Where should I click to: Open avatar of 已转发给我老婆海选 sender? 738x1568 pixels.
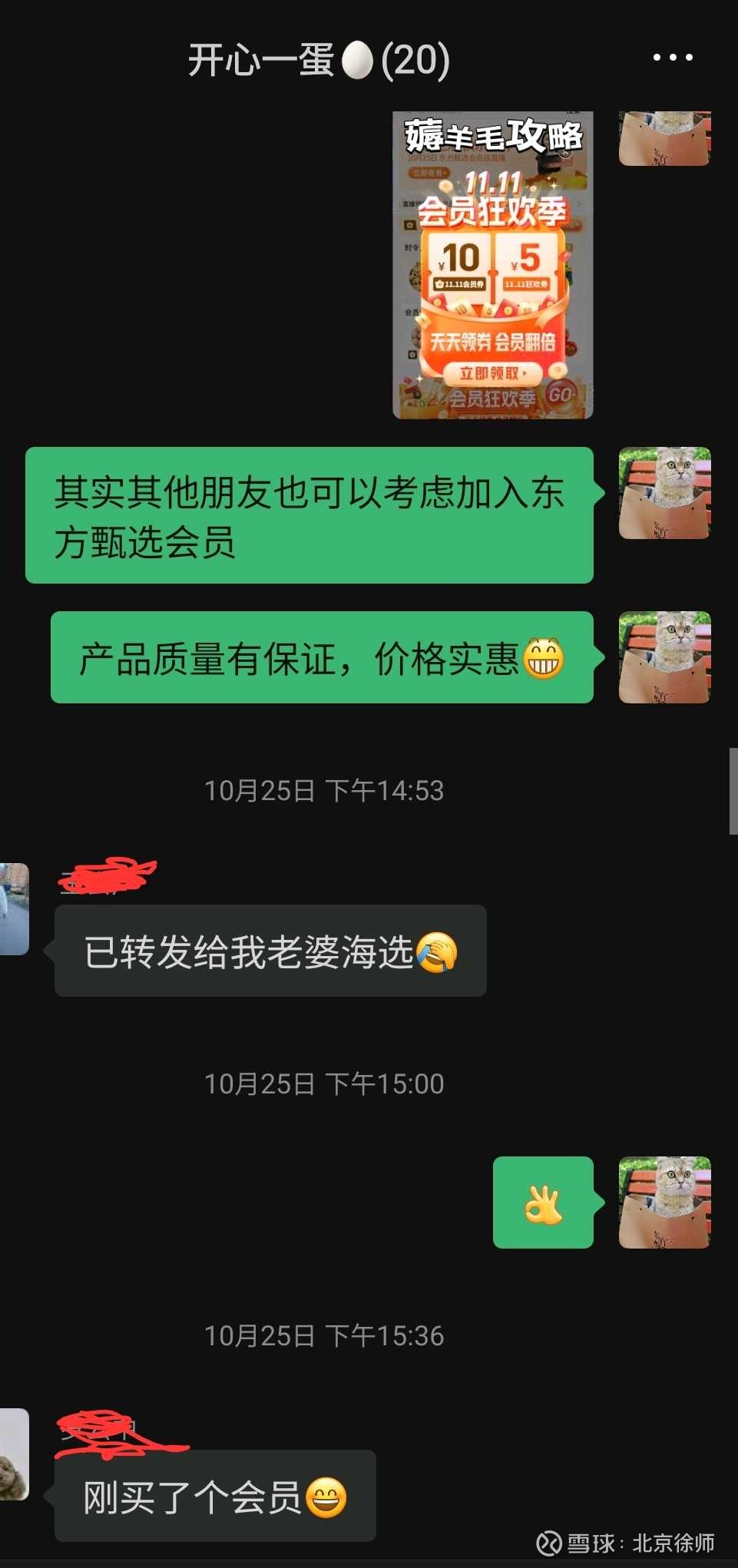click(x=14, y=909)
